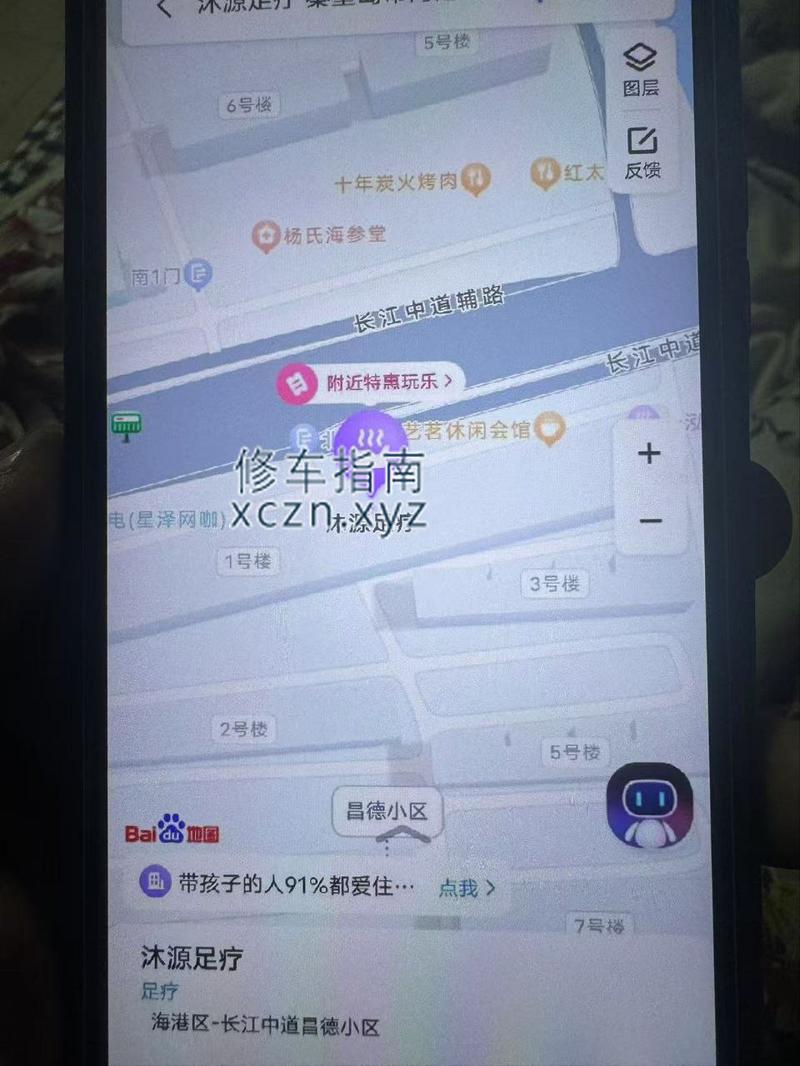Open the 图层 layers option
This screenshot has height=1066, width=800.
click(x=641, y=68)
